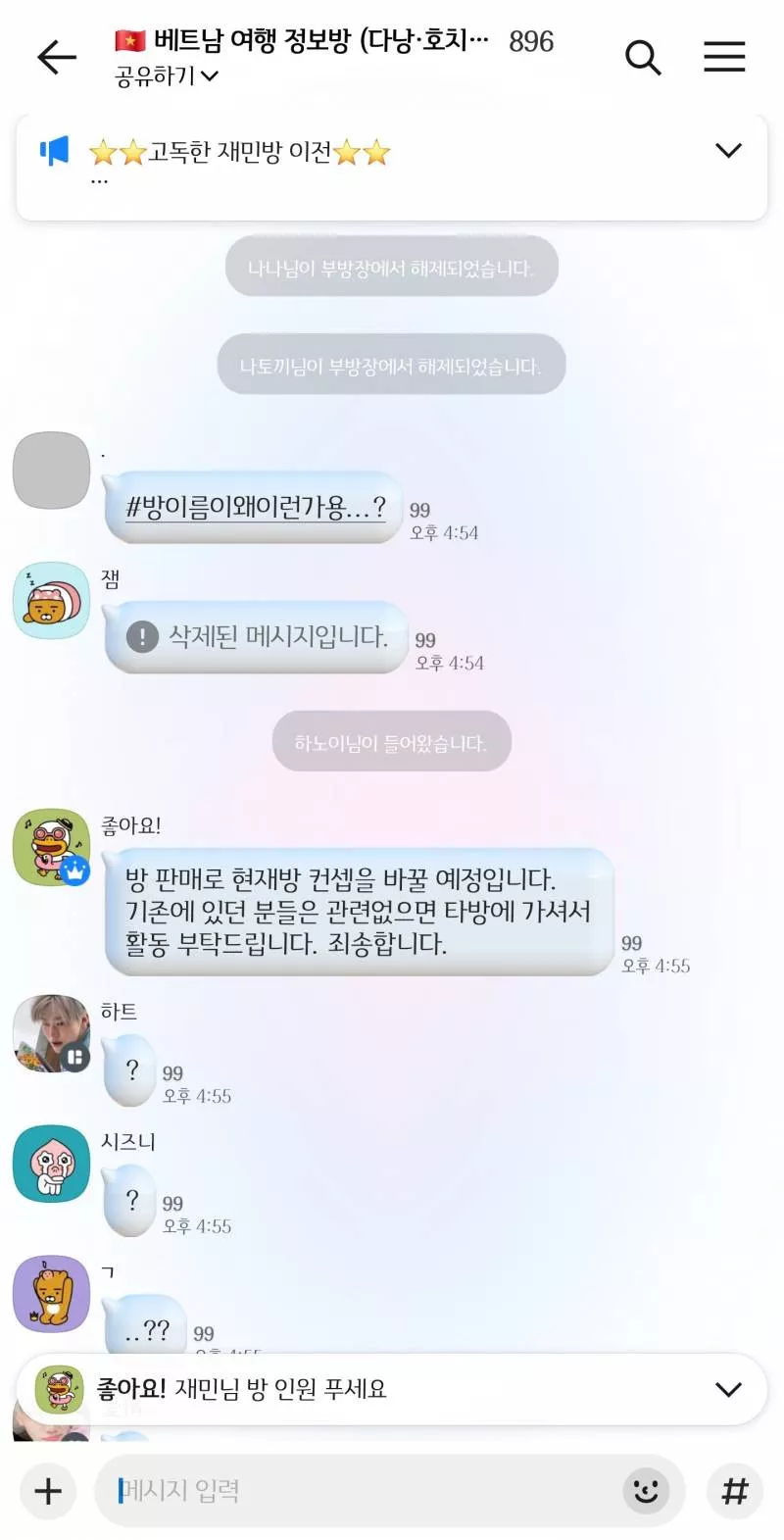Search messages with the magnifier icon
This screenshot has height=1540, width=784.
643,58
